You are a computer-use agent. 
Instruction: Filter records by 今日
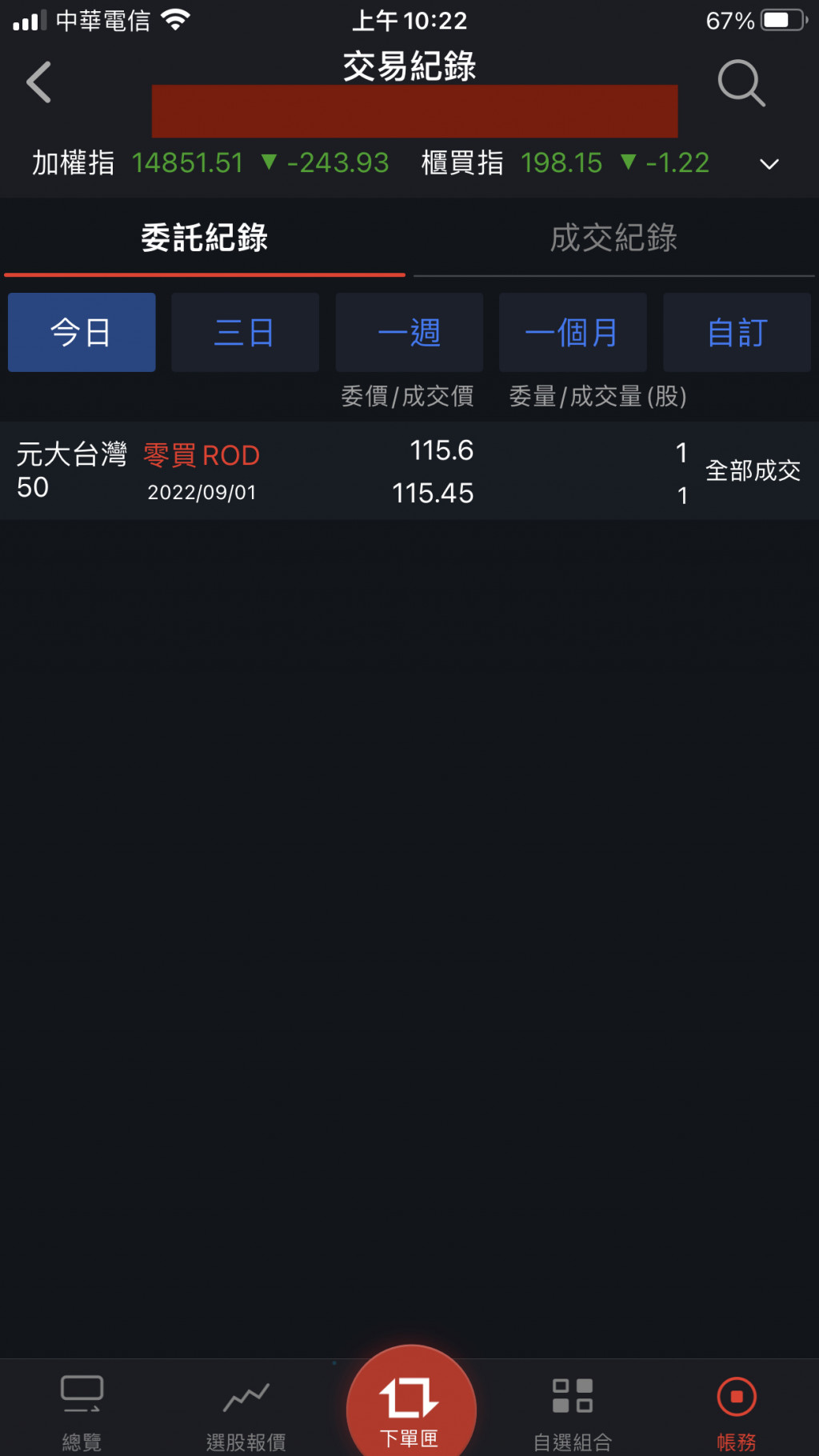[x=82, y=333]
